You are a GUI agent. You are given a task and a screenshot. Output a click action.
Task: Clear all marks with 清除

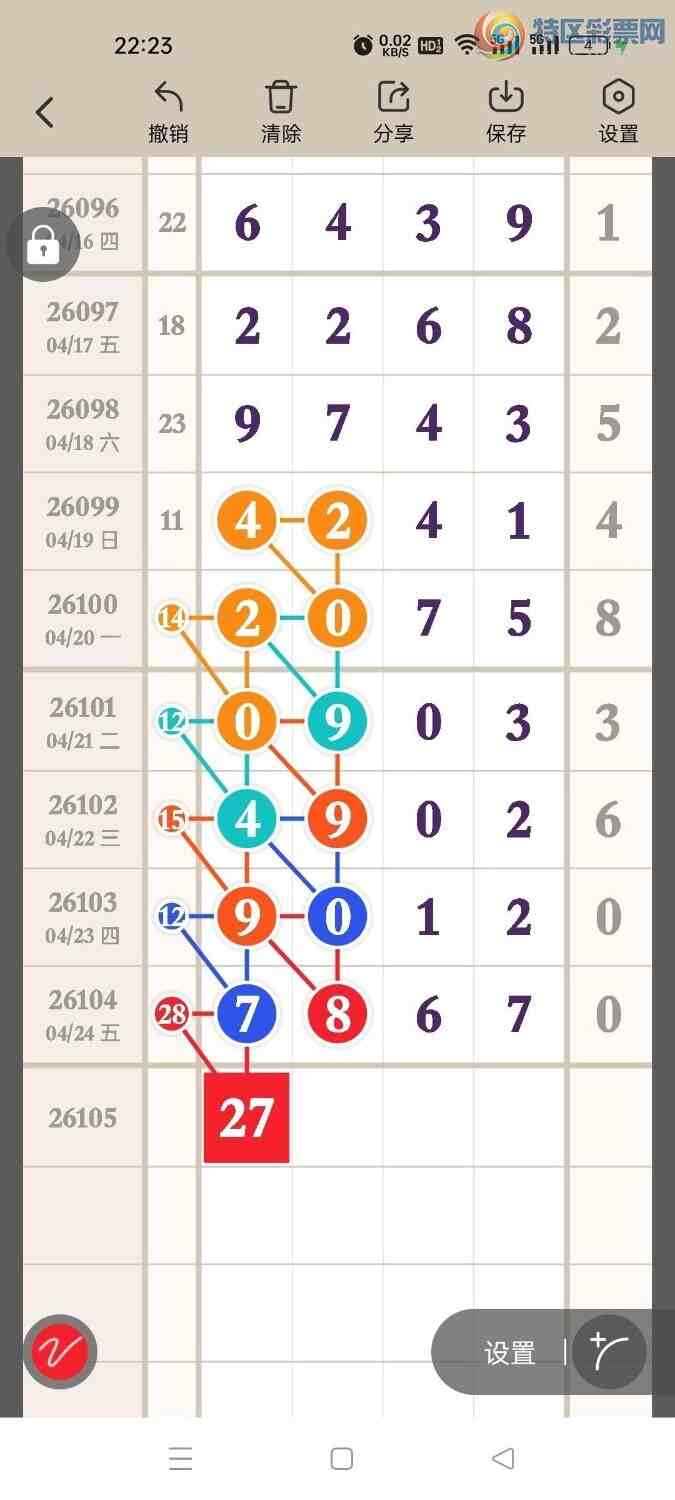pyautogui.click(x=281, y=112)
